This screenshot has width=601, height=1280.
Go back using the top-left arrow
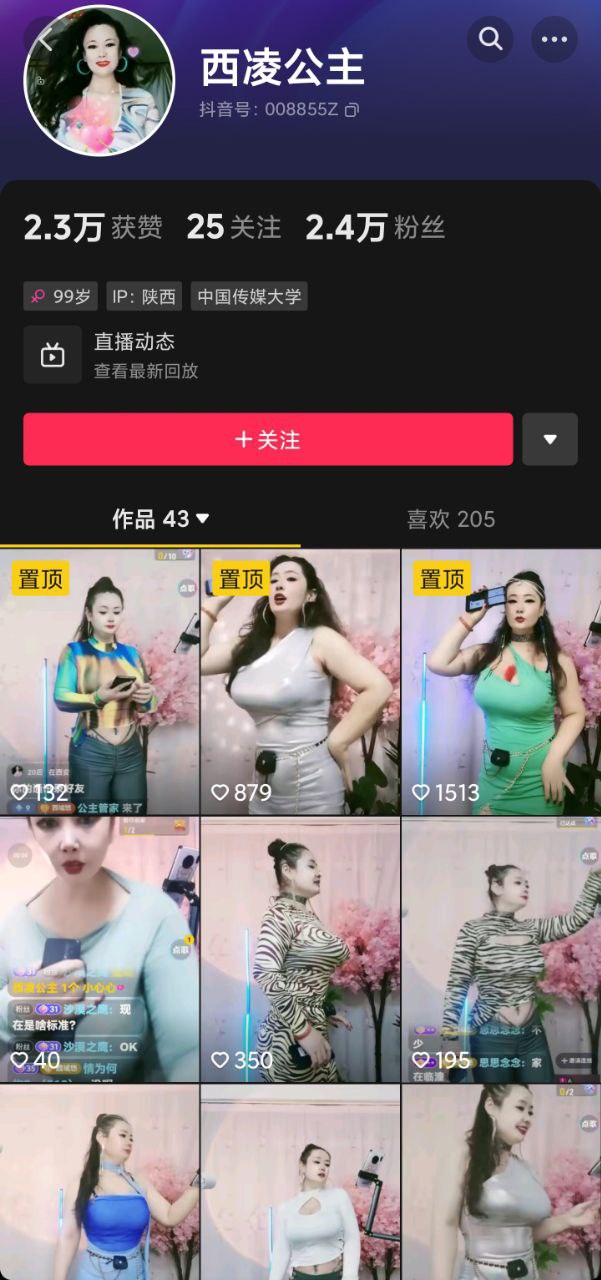point(45,39)
